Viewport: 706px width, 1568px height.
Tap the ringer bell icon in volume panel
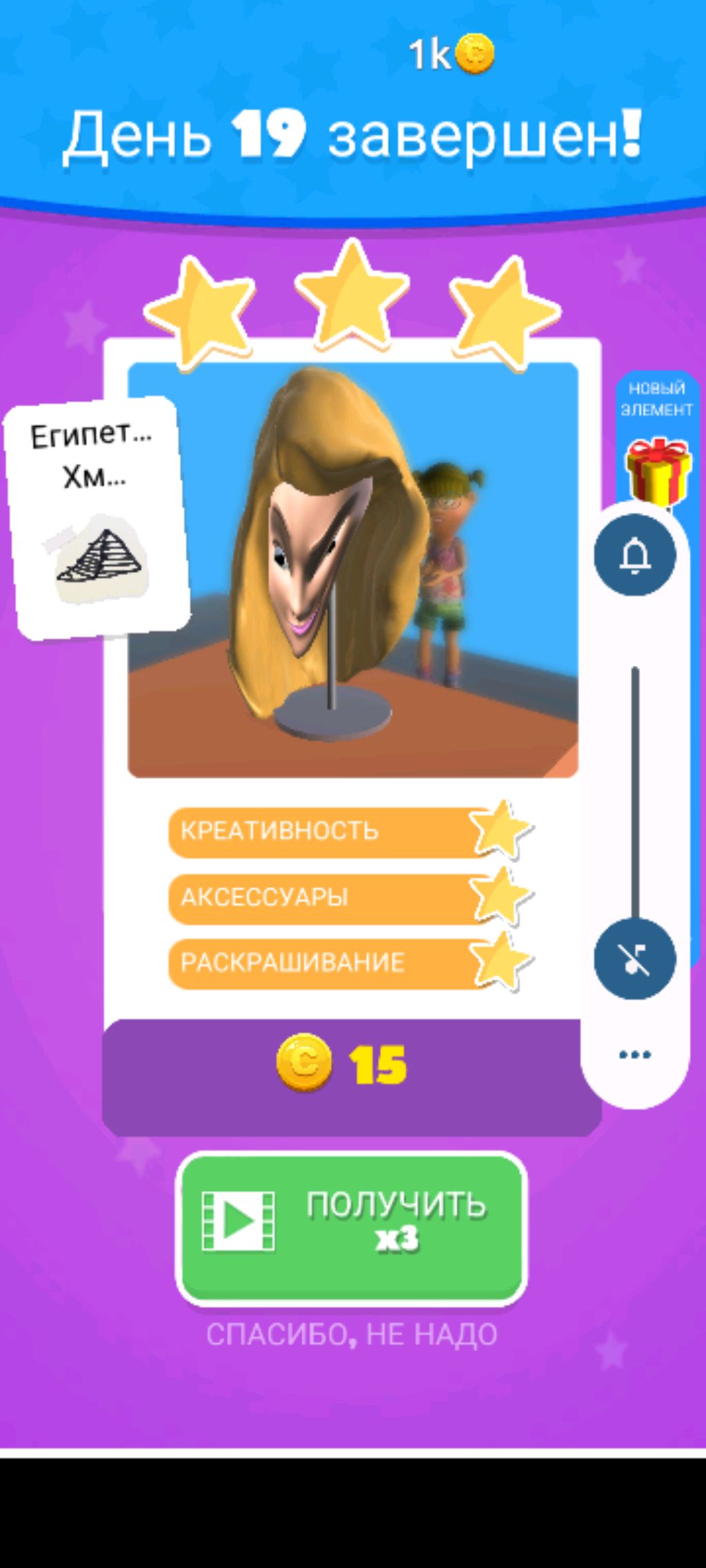635,555
